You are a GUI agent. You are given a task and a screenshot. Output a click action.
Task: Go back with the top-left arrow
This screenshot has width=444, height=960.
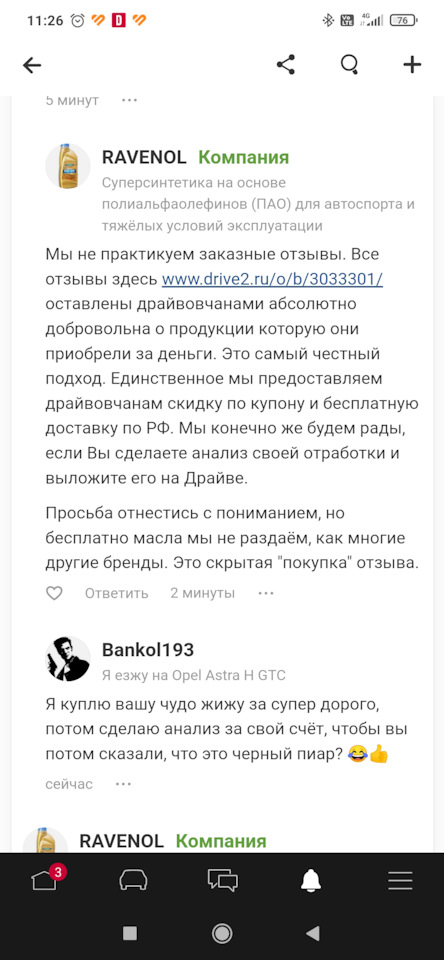[32, 65]
